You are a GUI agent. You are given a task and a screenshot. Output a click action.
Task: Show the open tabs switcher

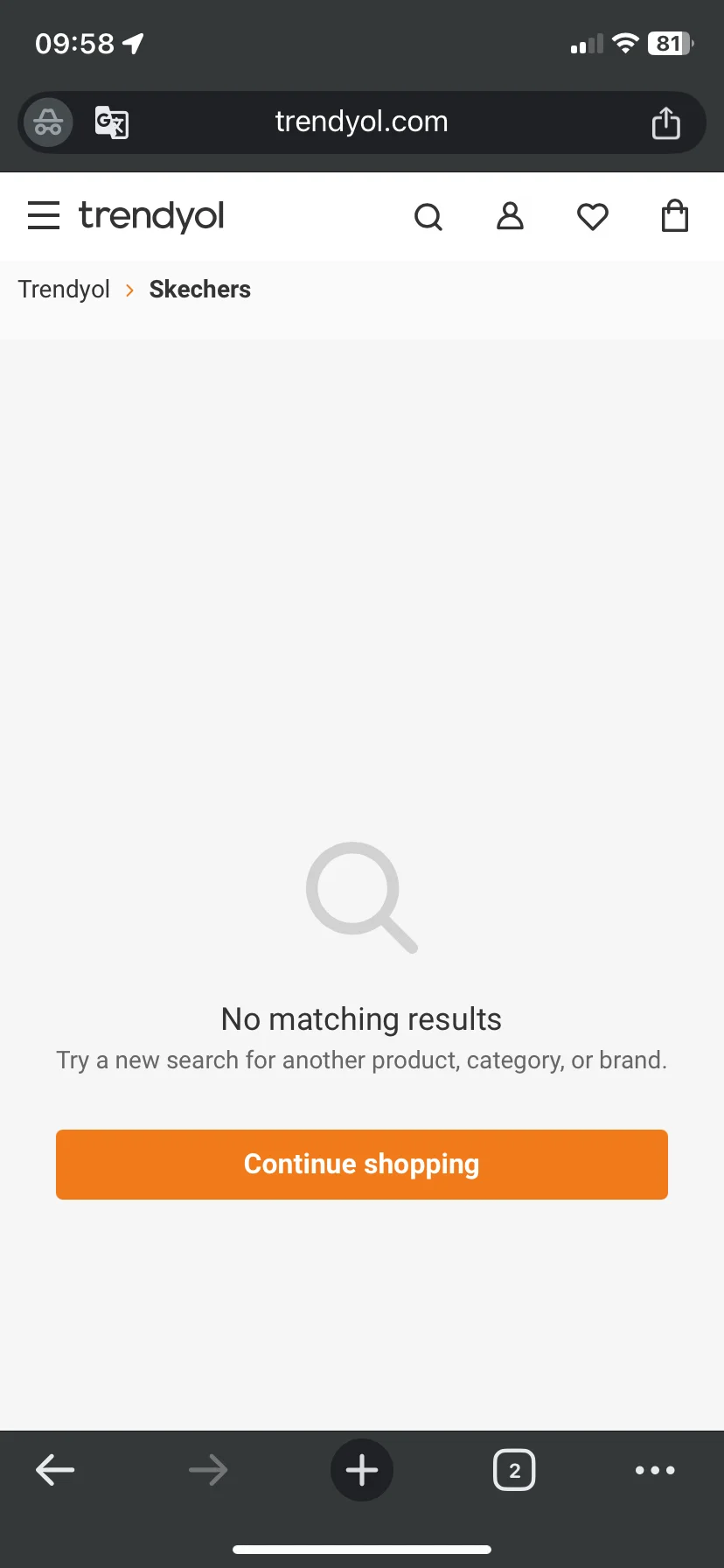click(x=514, y=1470)
